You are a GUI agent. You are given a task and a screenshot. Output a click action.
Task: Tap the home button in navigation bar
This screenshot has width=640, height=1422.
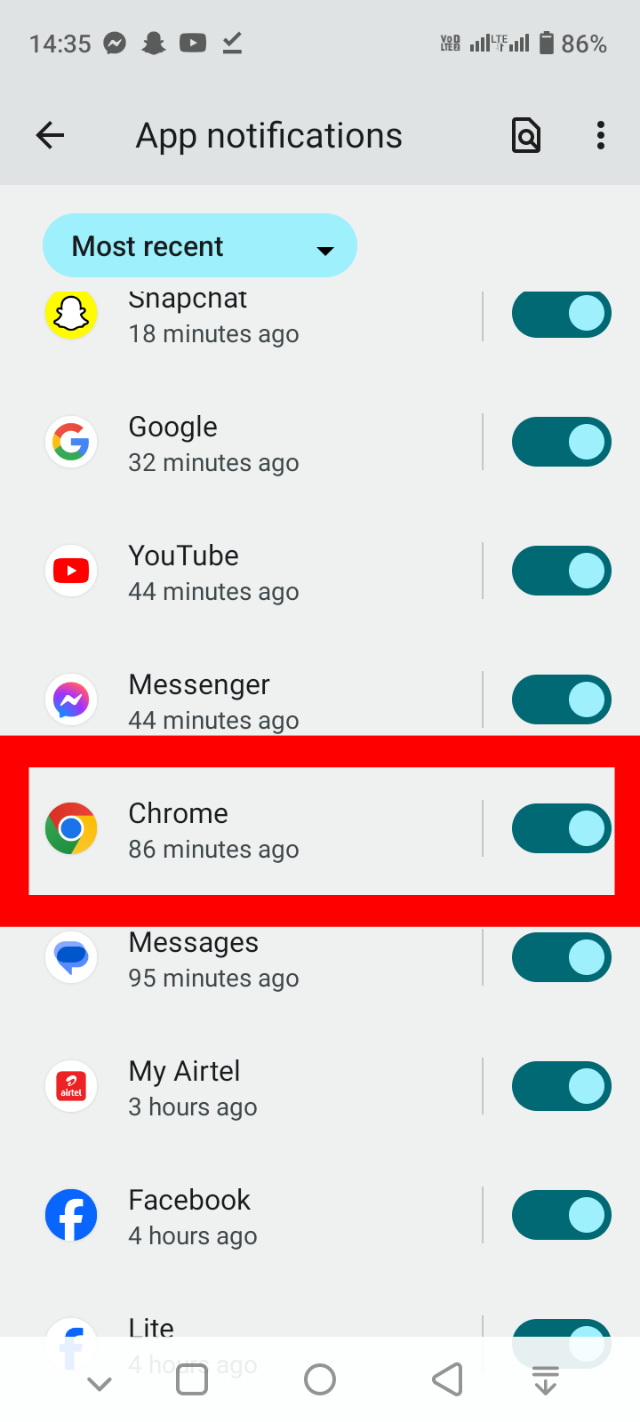pos(320,1380)
